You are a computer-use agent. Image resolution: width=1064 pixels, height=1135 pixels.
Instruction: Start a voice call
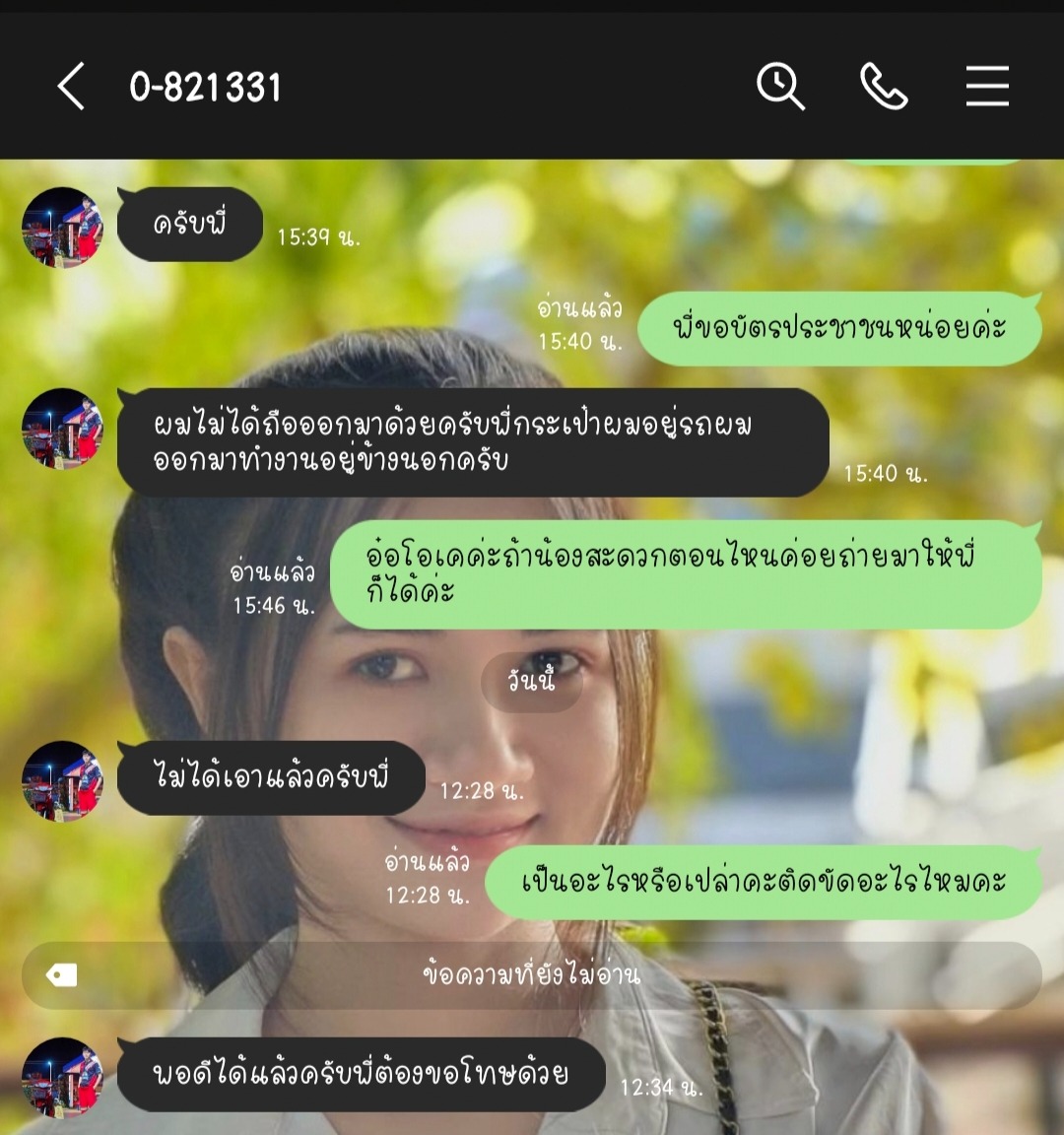(x=884, y=87)
